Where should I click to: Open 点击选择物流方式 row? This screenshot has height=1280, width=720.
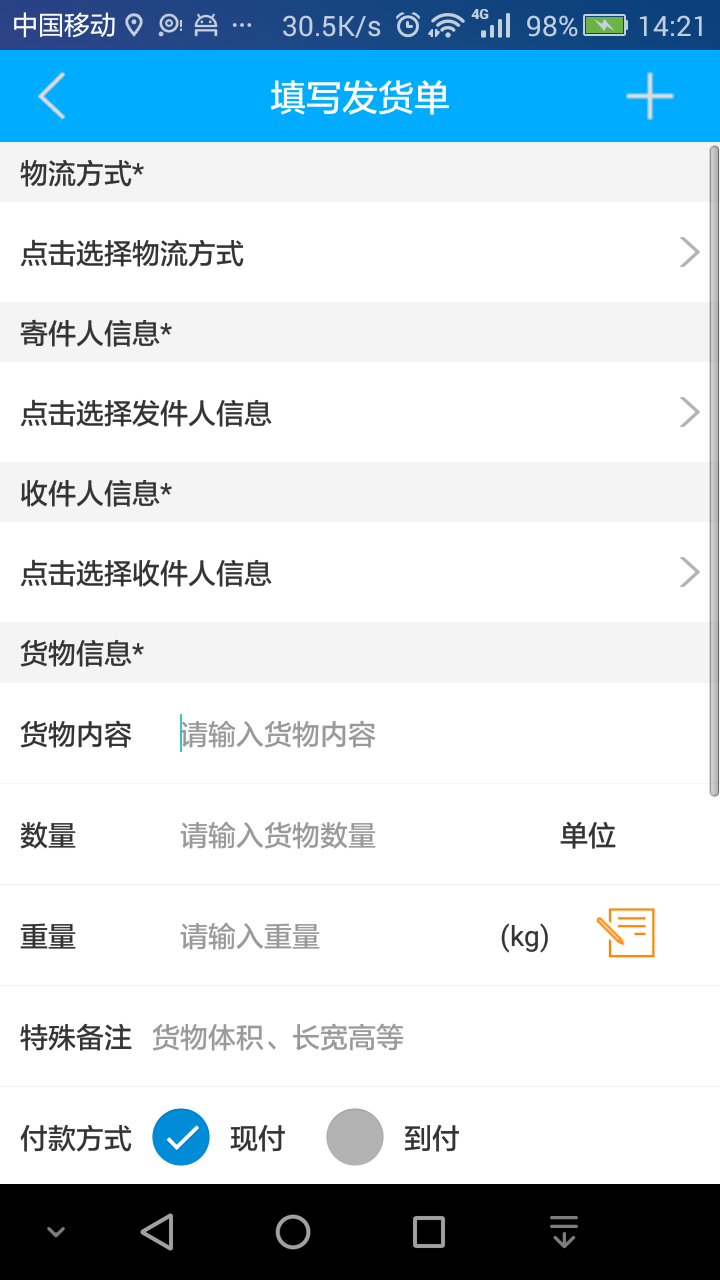click(x=360, y=252)
